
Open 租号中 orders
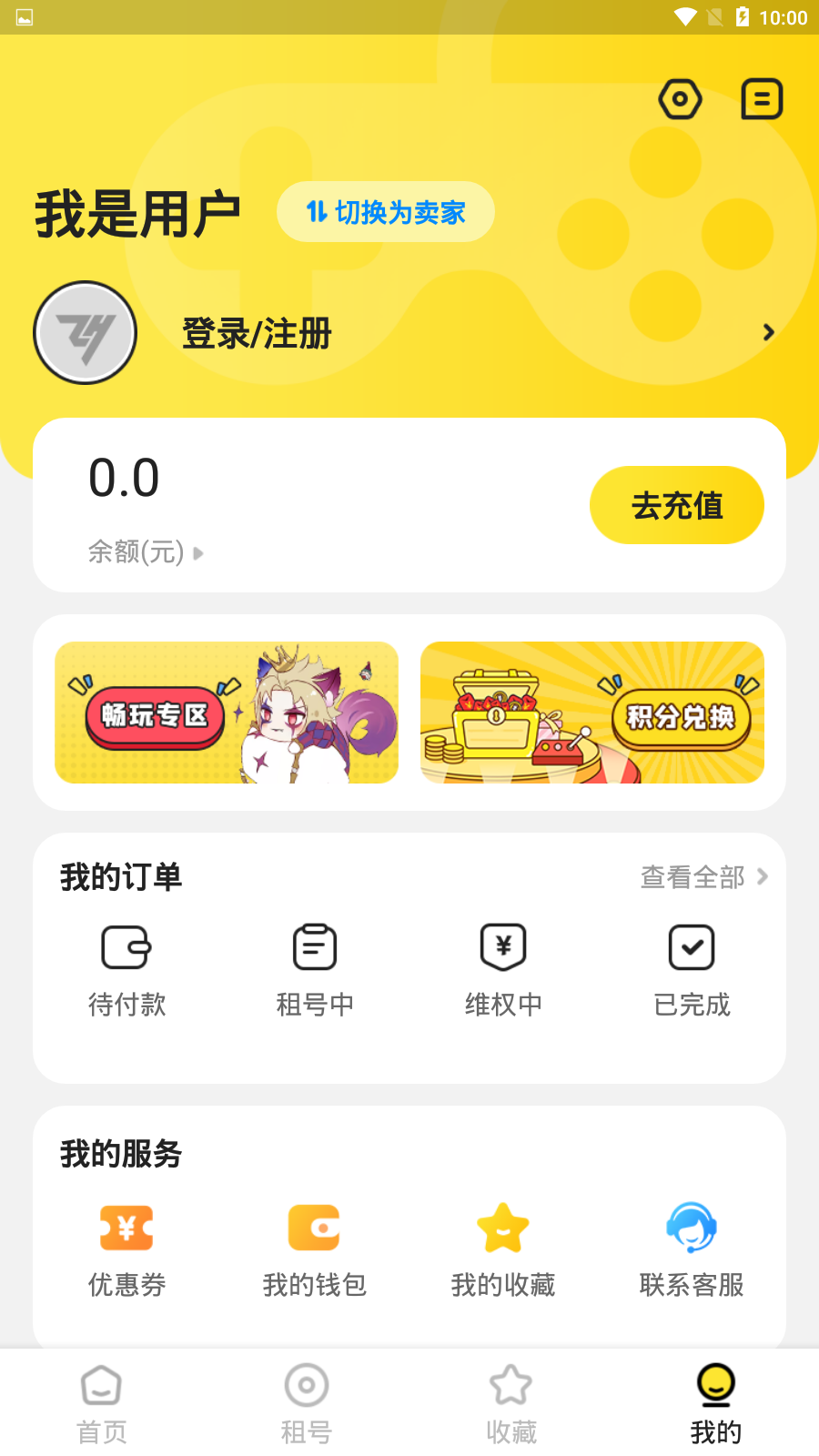point(315,971)
